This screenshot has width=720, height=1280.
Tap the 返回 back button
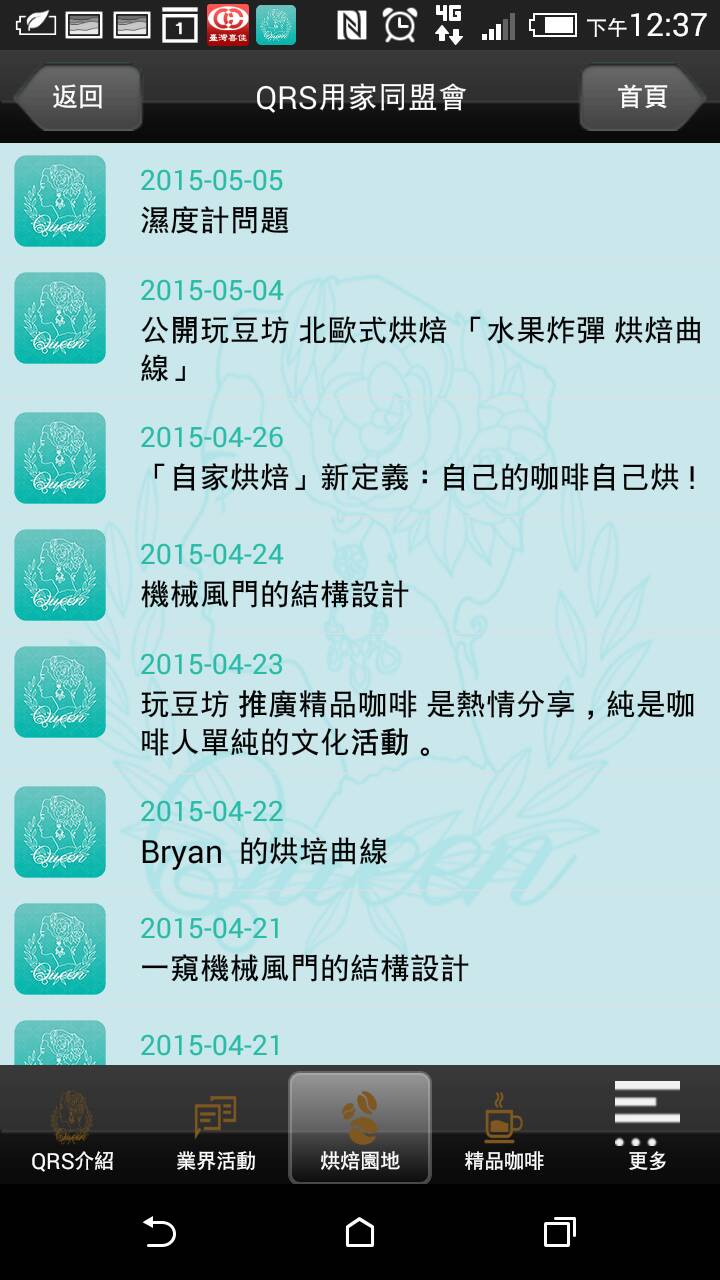pyautogui.click(x=77, y=97)
